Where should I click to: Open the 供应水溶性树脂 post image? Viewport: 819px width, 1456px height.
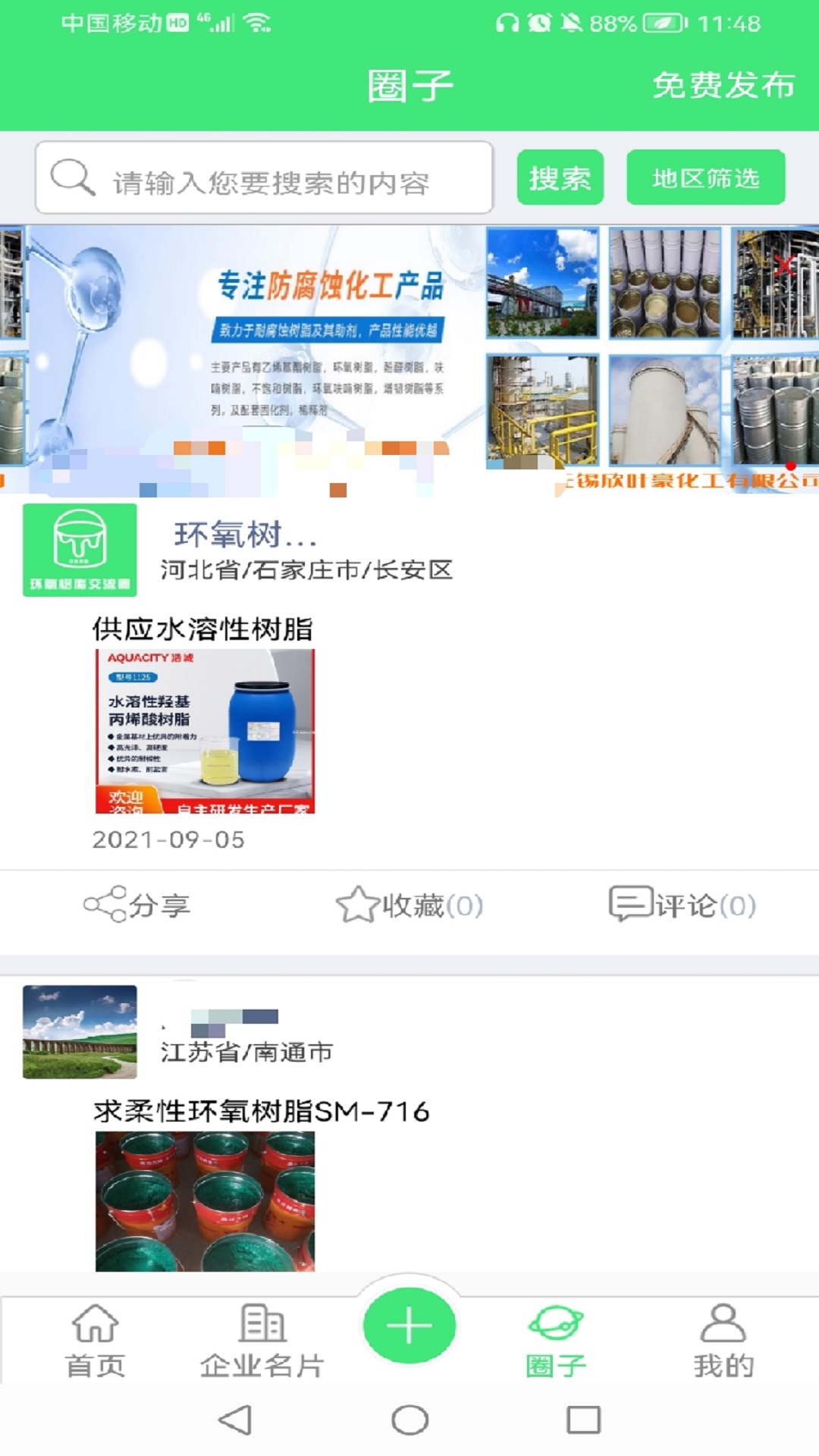tap(205, 731)
